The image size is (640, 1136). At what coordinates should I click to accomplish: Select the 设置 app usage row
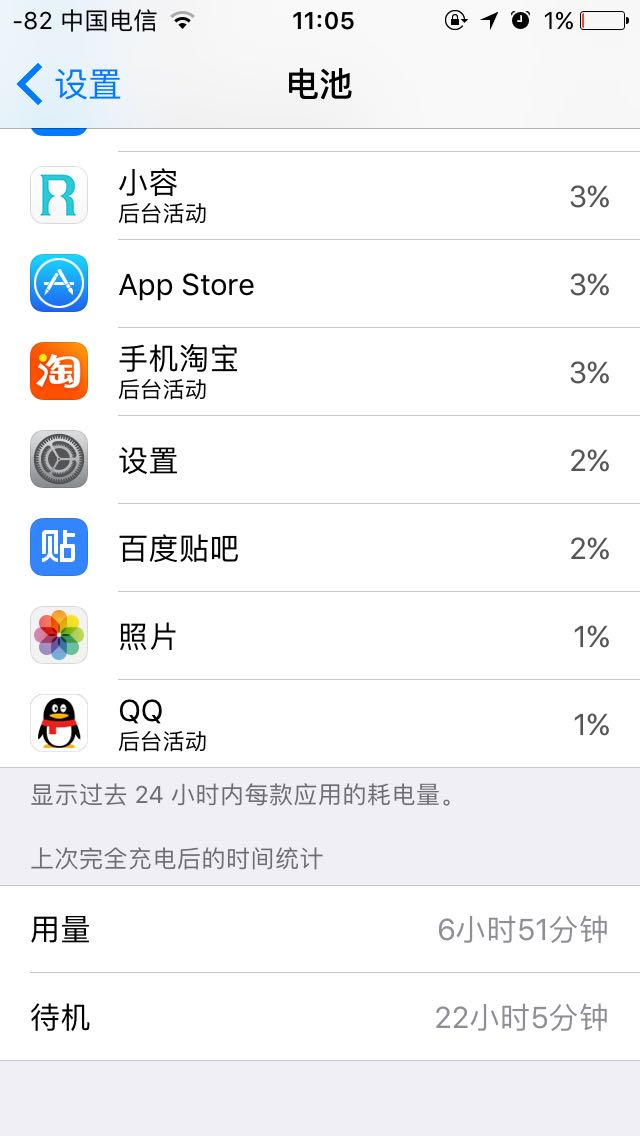pyautogui.click(x=320, y=460)
